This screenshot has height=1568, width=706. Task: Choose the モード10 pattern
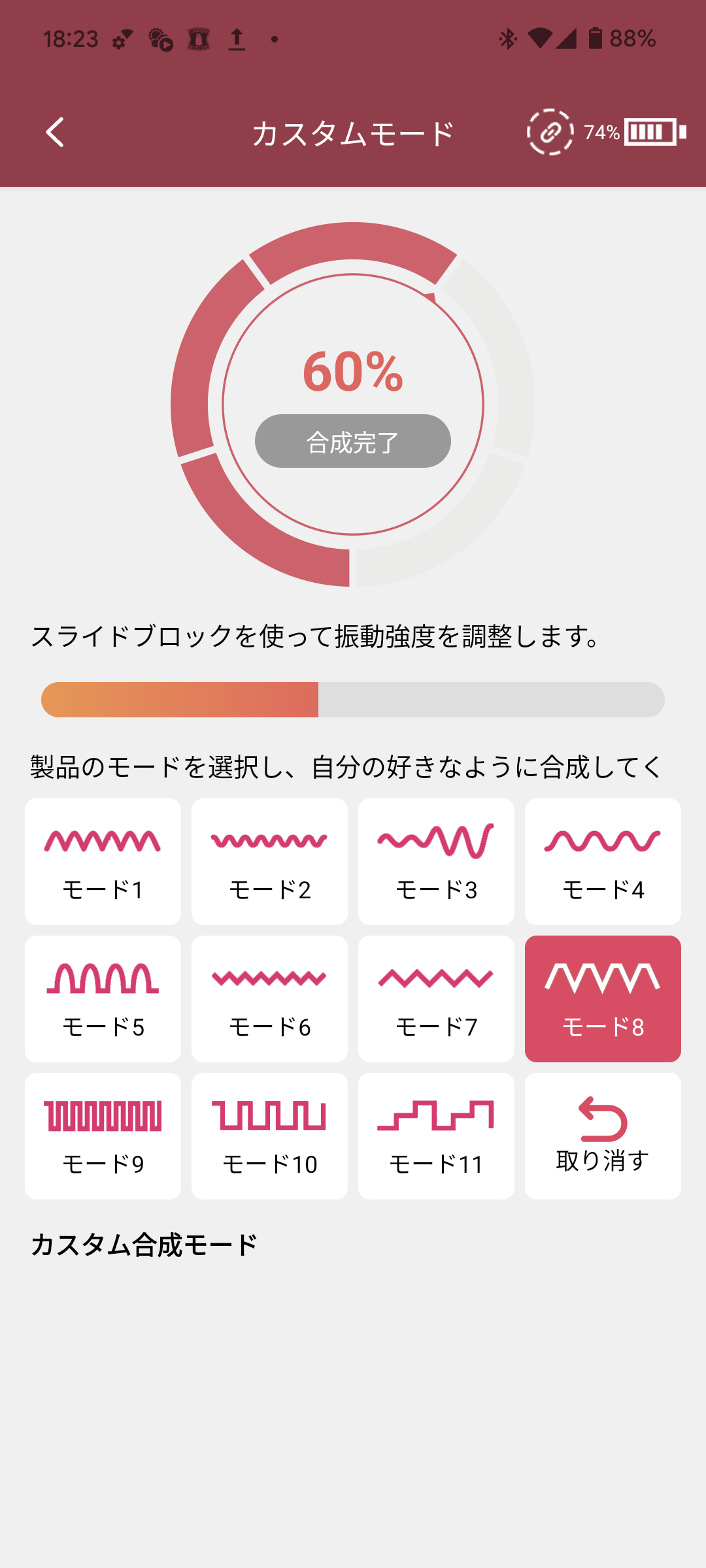point(269,1136)
